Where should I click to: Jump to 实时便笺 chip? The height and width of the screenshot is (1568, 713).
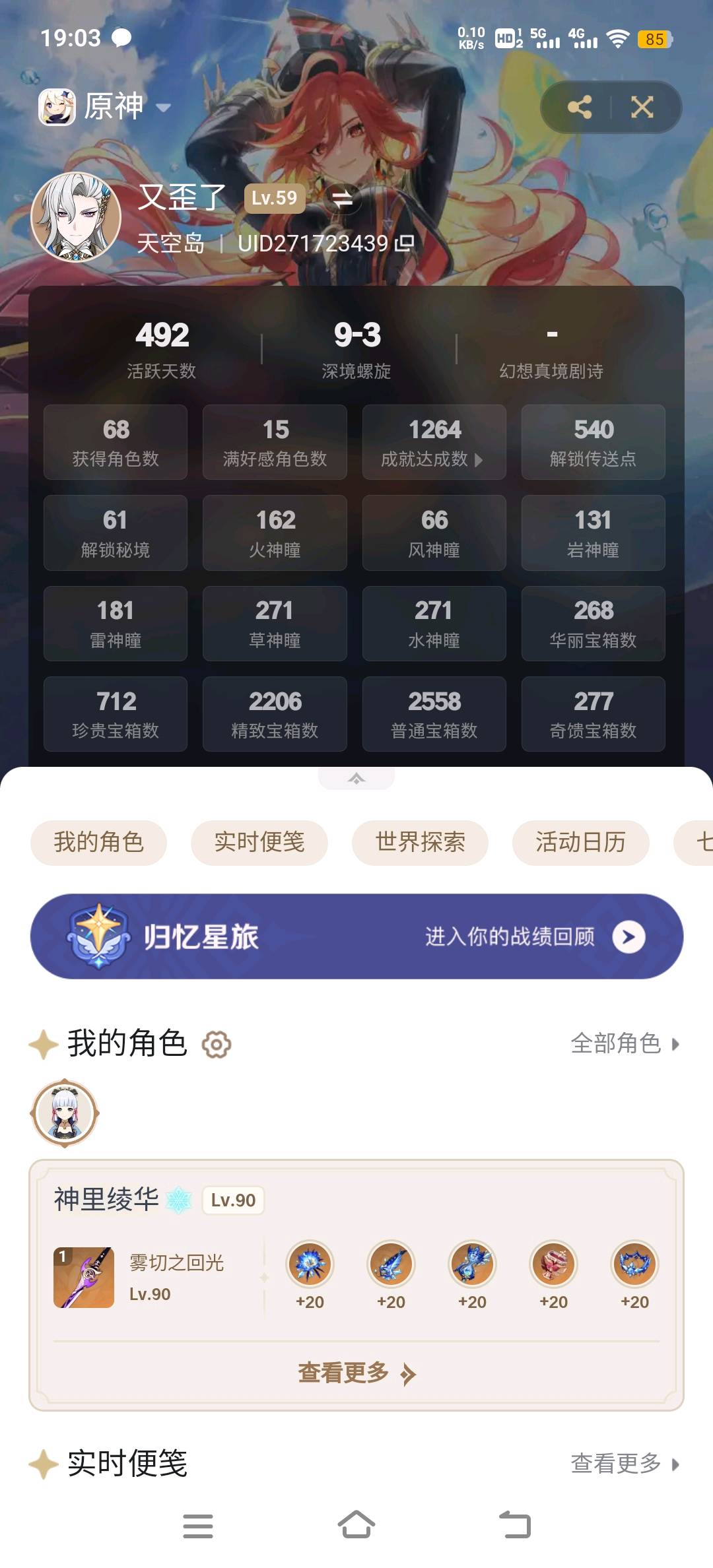coord(259,842)
